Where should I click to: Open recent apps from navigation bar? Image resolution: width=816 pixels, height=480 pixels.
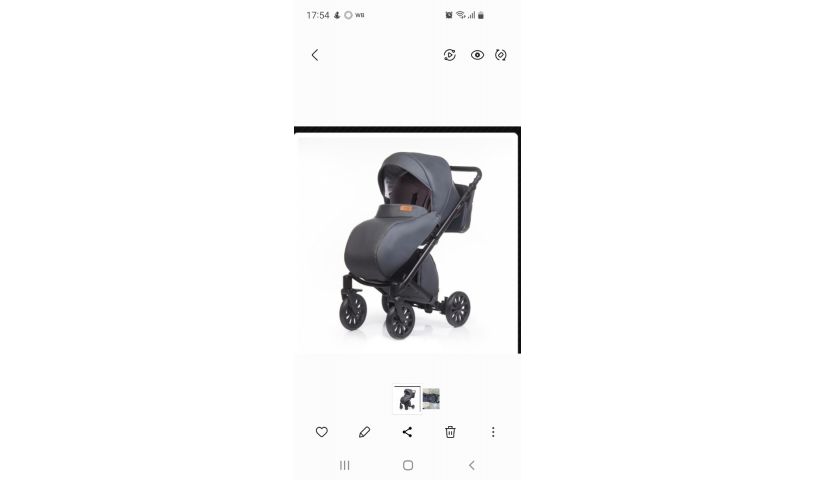(x=345, y=465)
